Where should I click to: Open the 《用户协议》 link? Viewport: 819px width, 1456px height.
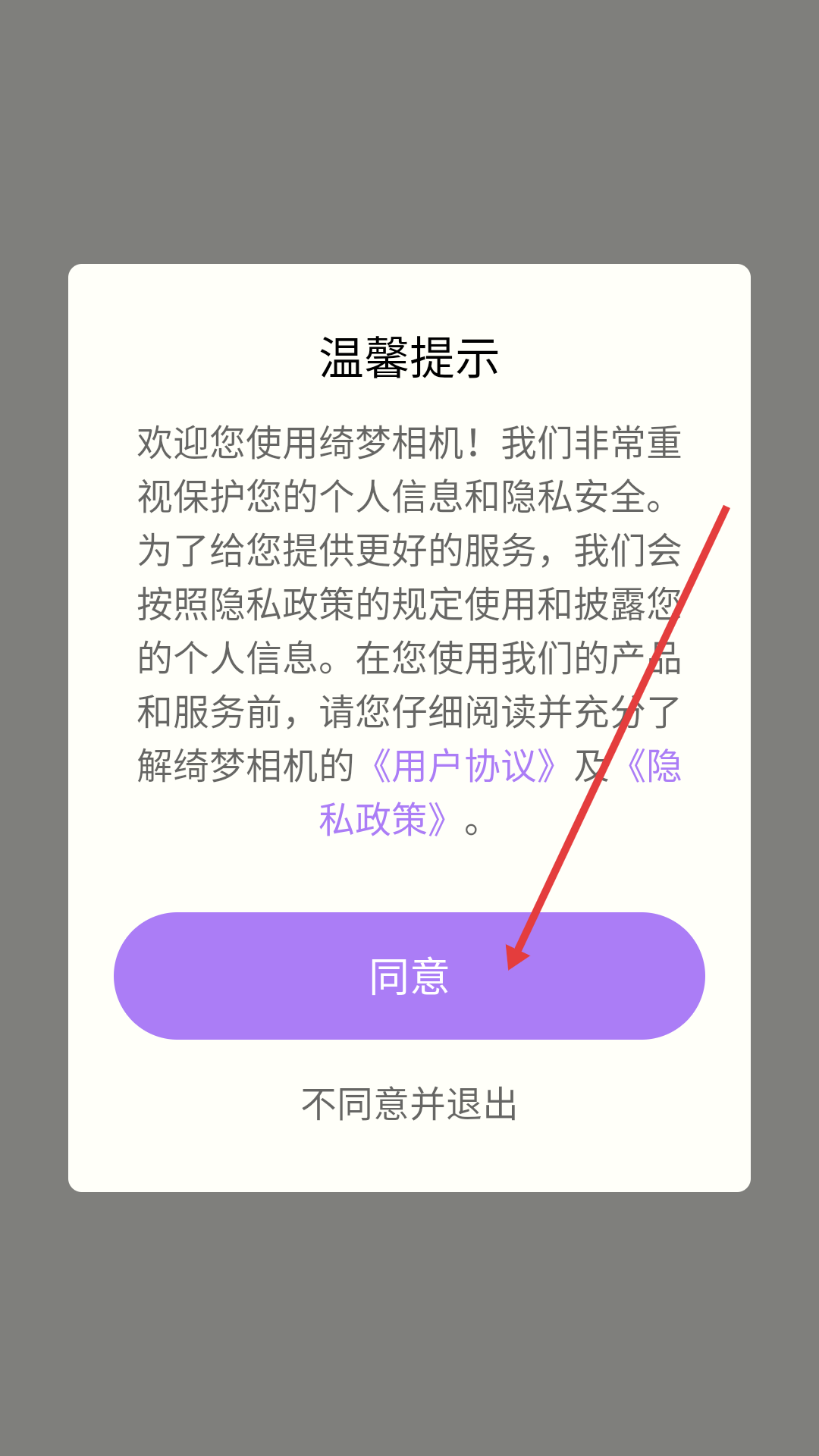(464, 766)
